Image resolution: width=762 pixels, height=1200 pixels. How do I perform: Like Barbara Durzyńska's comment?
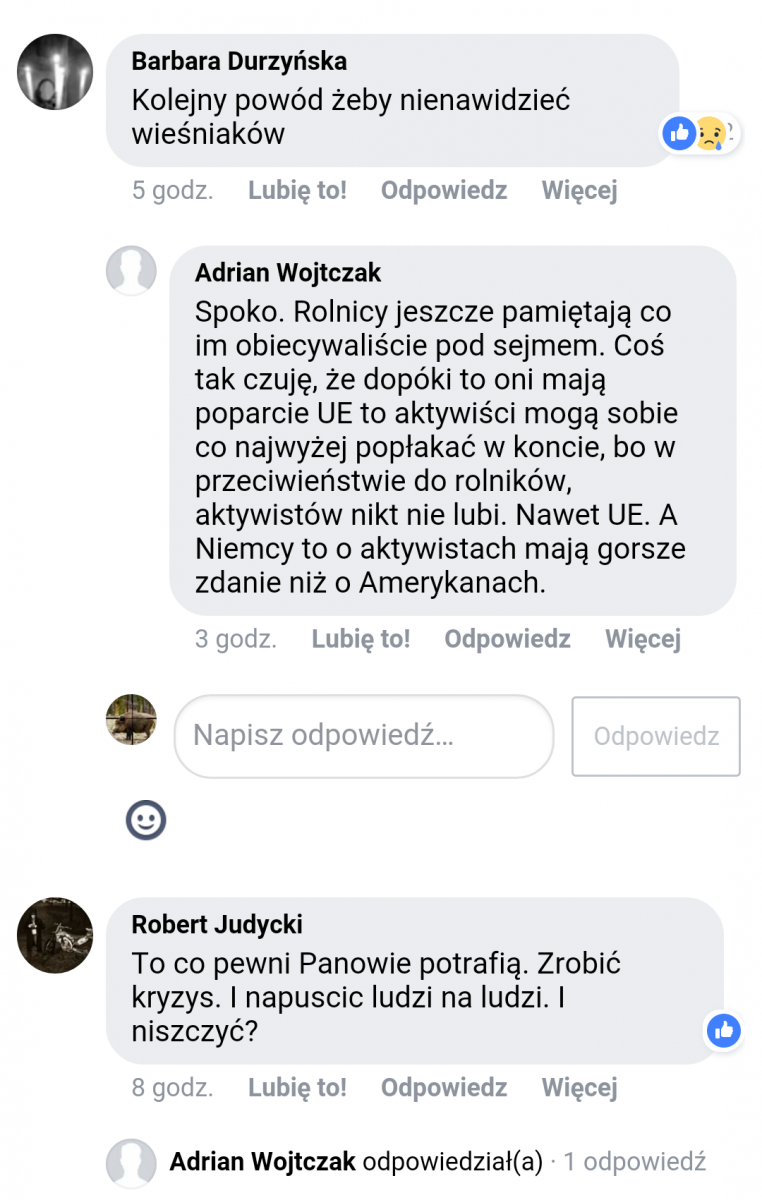tap(297, 190)
